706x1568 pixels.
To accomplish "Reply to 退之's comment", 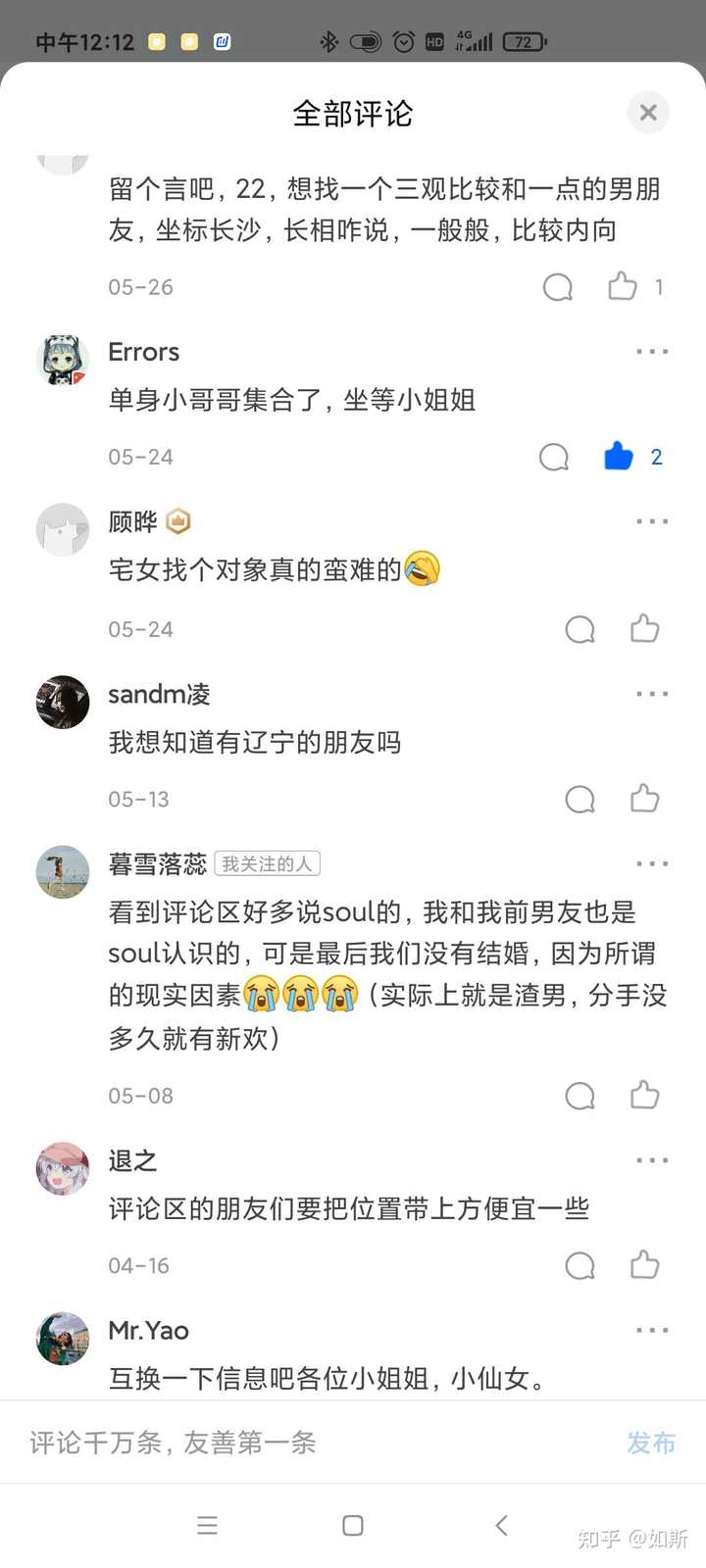I will tap(580, 1265).
